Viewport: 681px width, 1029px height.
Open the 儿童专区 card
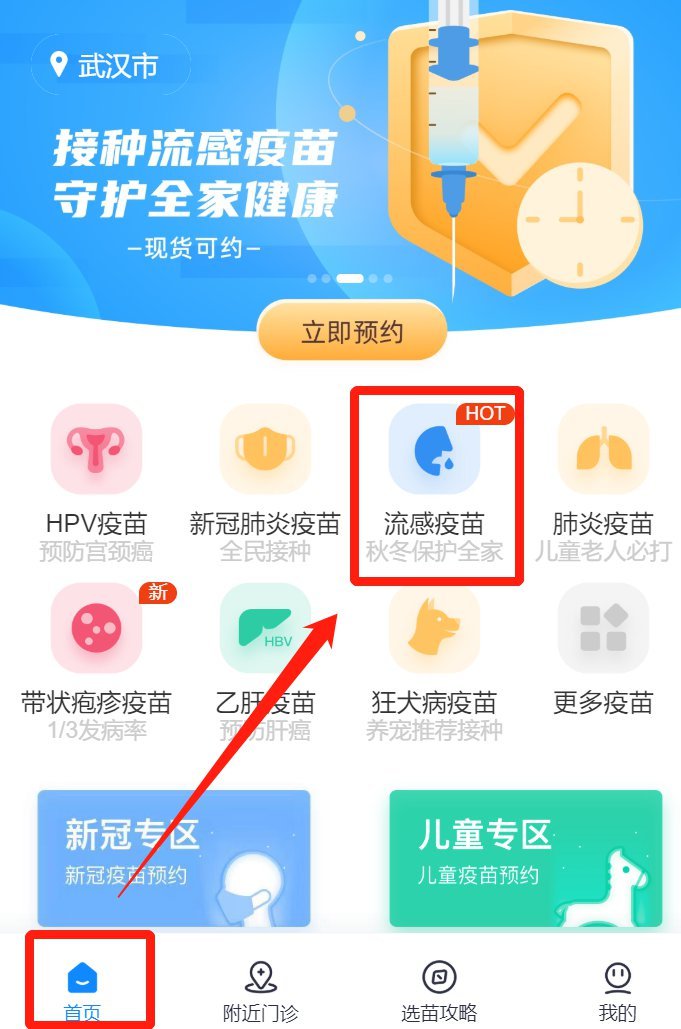click(525, 858)
